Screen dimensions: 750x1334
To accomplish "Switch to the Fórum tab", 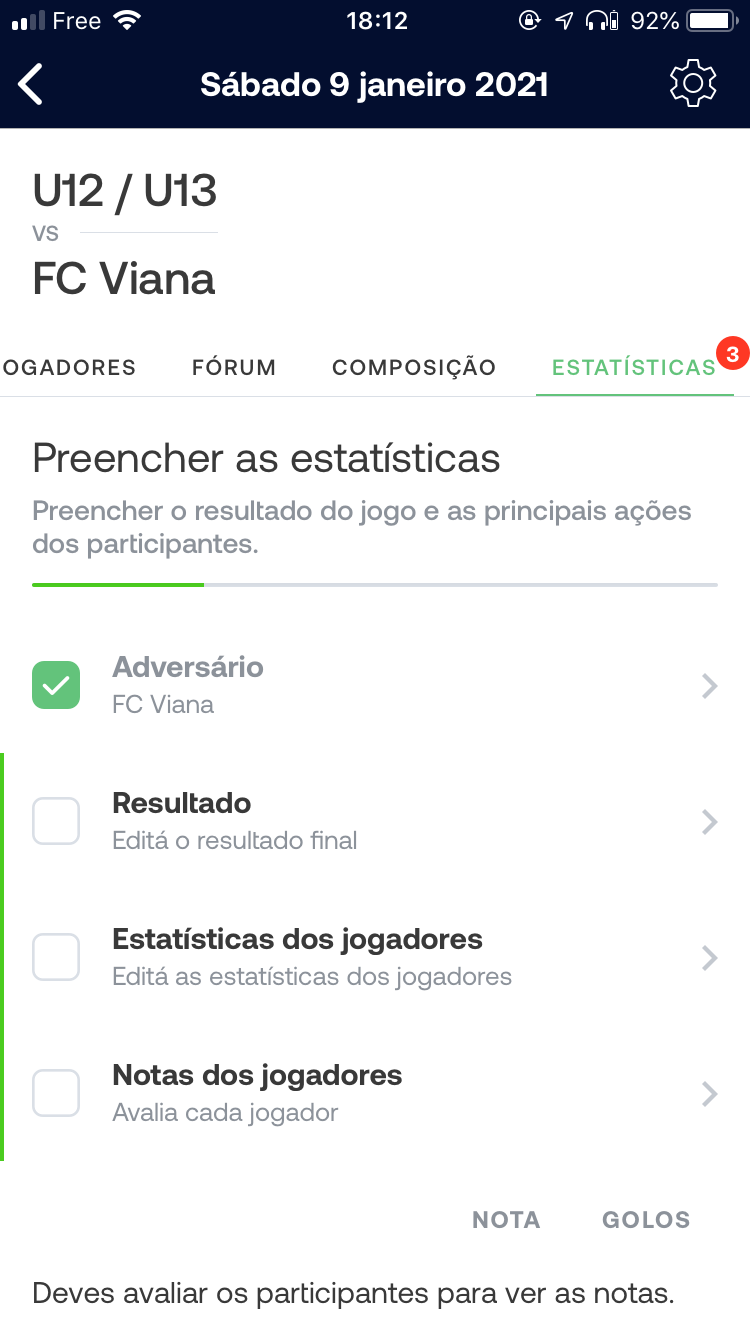I will click(x=234, y=367).
